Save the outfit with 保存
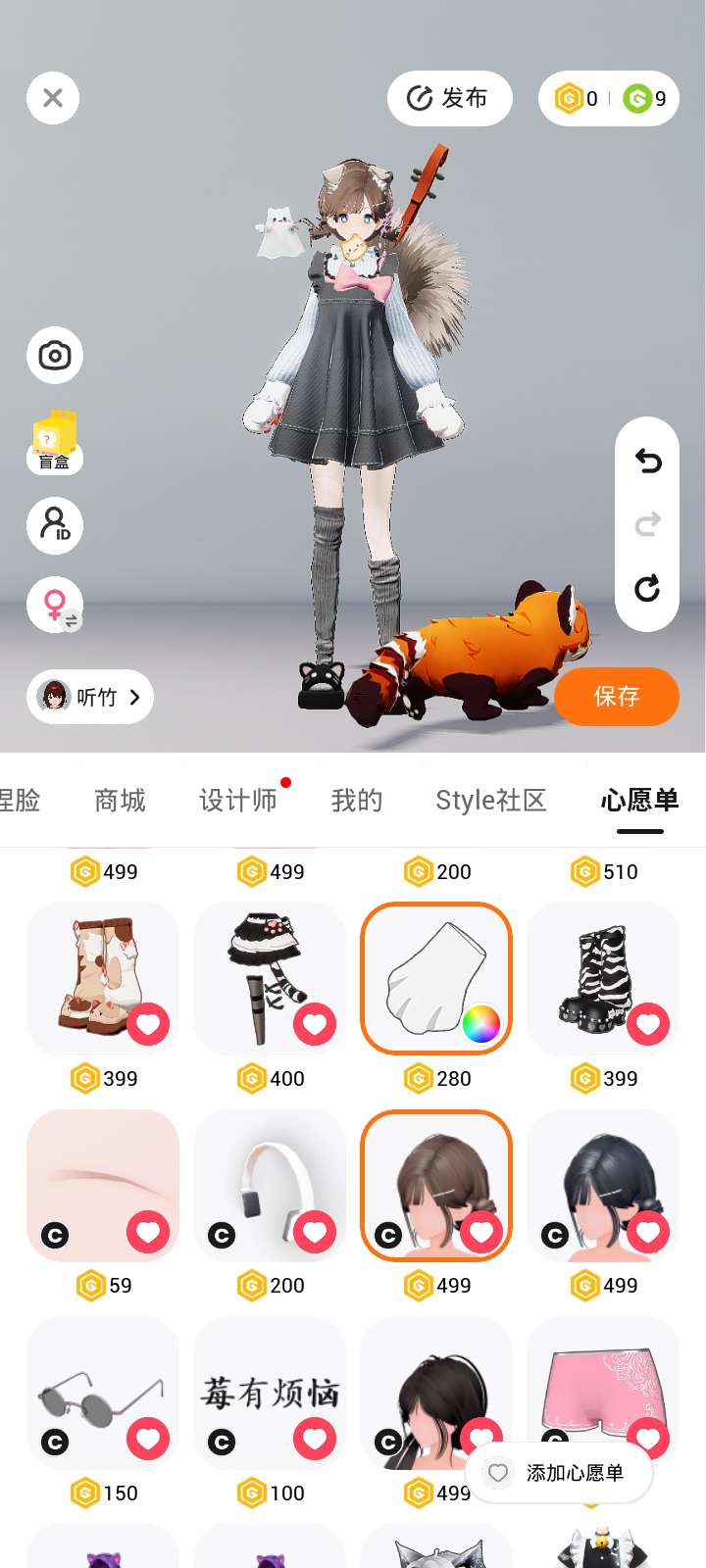Image resolution: width=706 pixels, height=1568 pixels. point(617,696)
